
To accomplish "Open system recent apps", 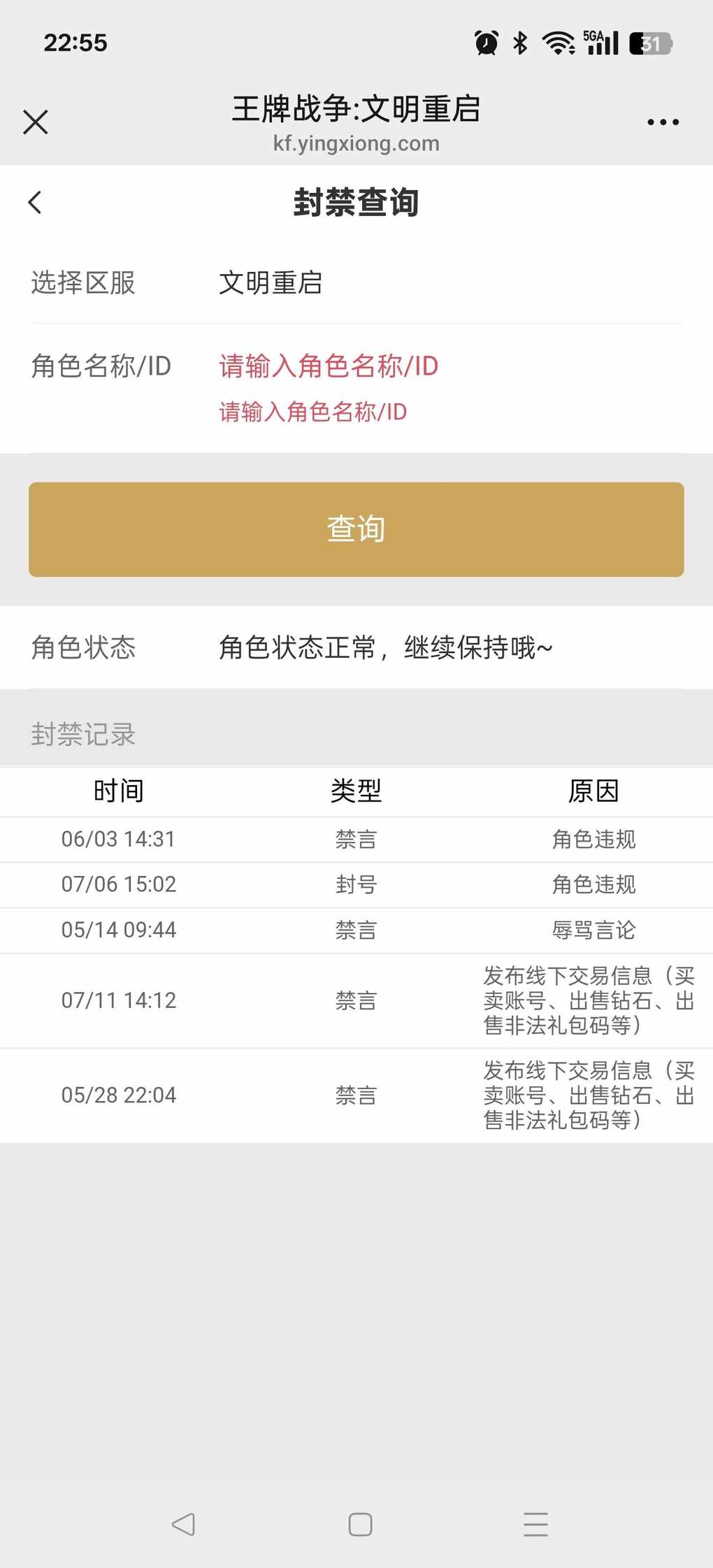I will (535, 1524).
